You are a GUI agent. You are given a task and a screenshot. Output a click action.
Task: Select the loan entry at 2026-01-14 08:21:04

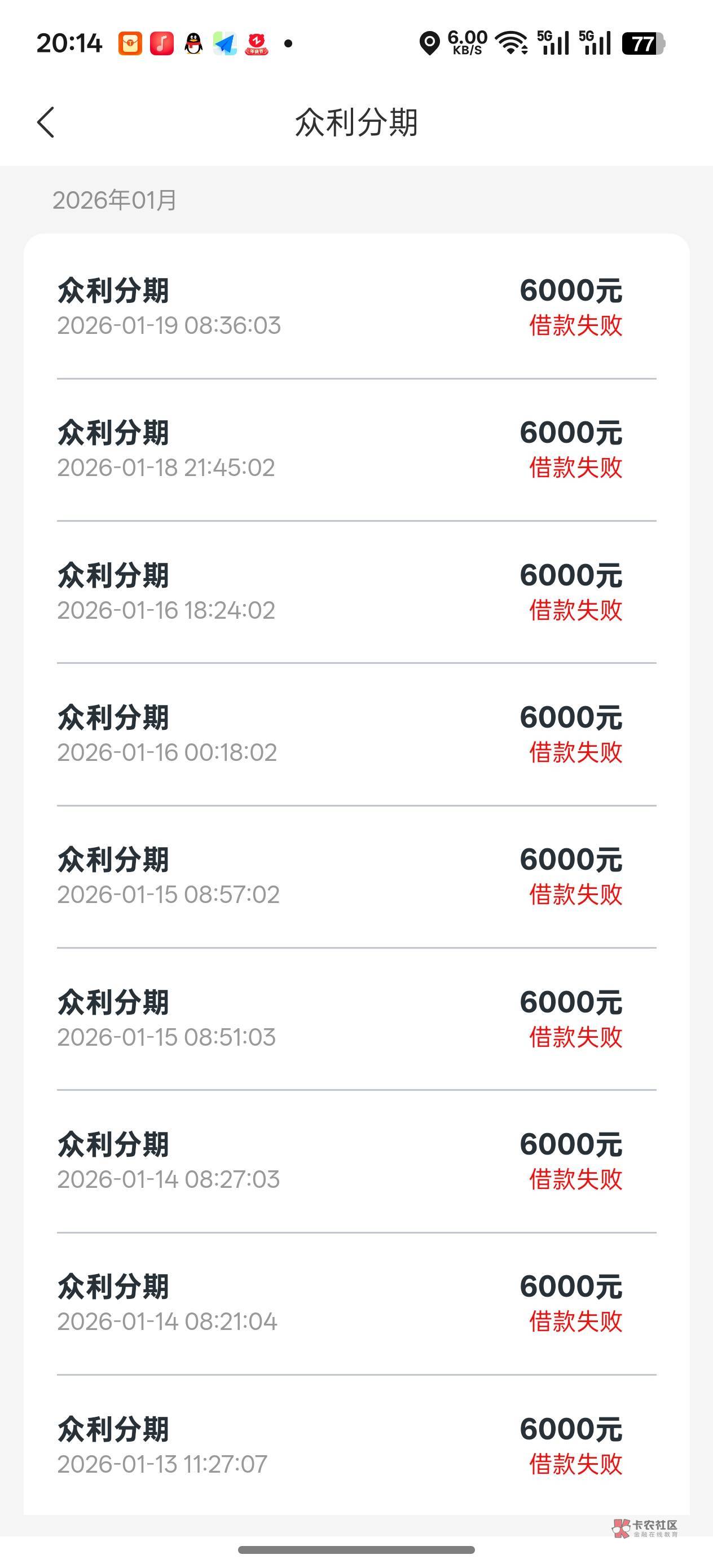[x=356, y=1304]
